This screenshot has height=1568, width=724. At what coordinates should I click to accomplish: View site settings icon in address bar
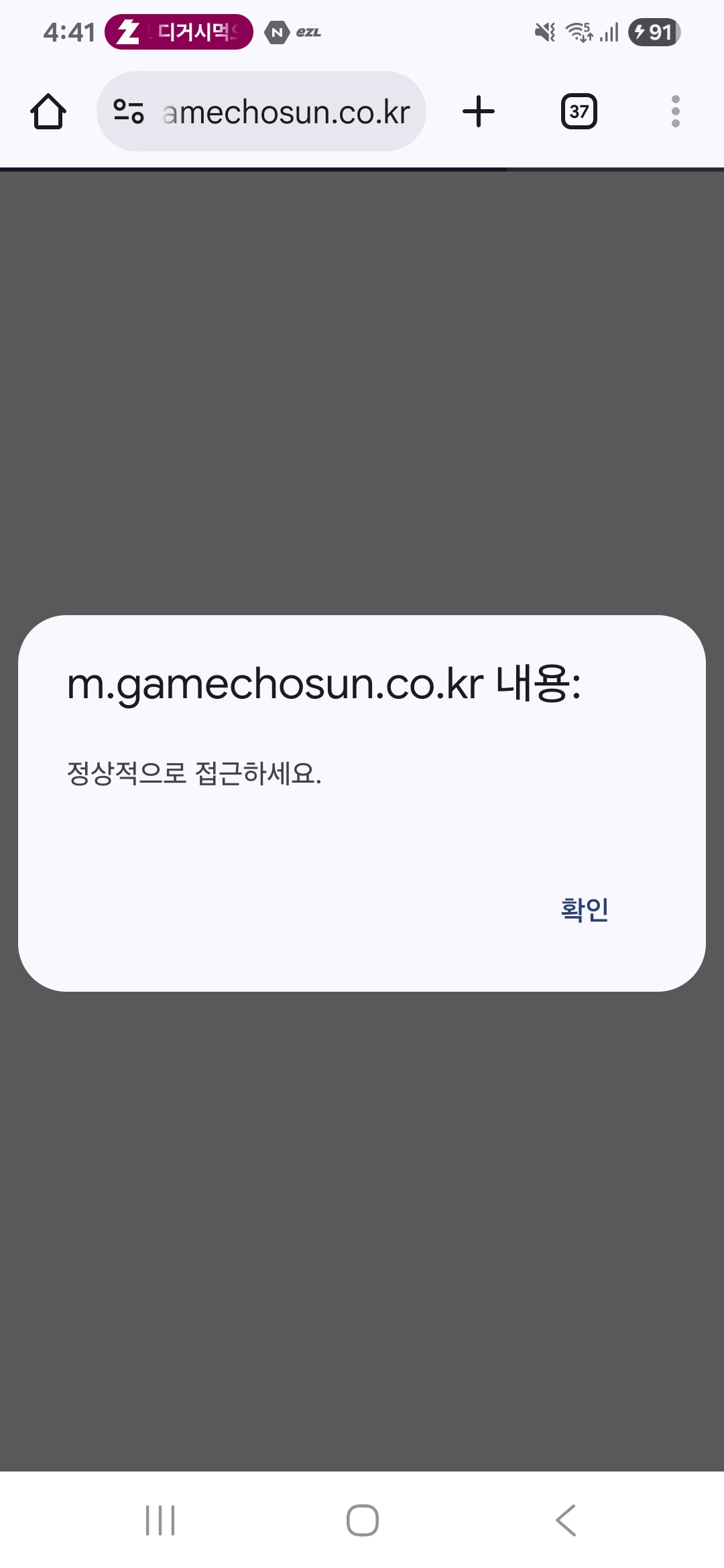(x=129, y=111)
